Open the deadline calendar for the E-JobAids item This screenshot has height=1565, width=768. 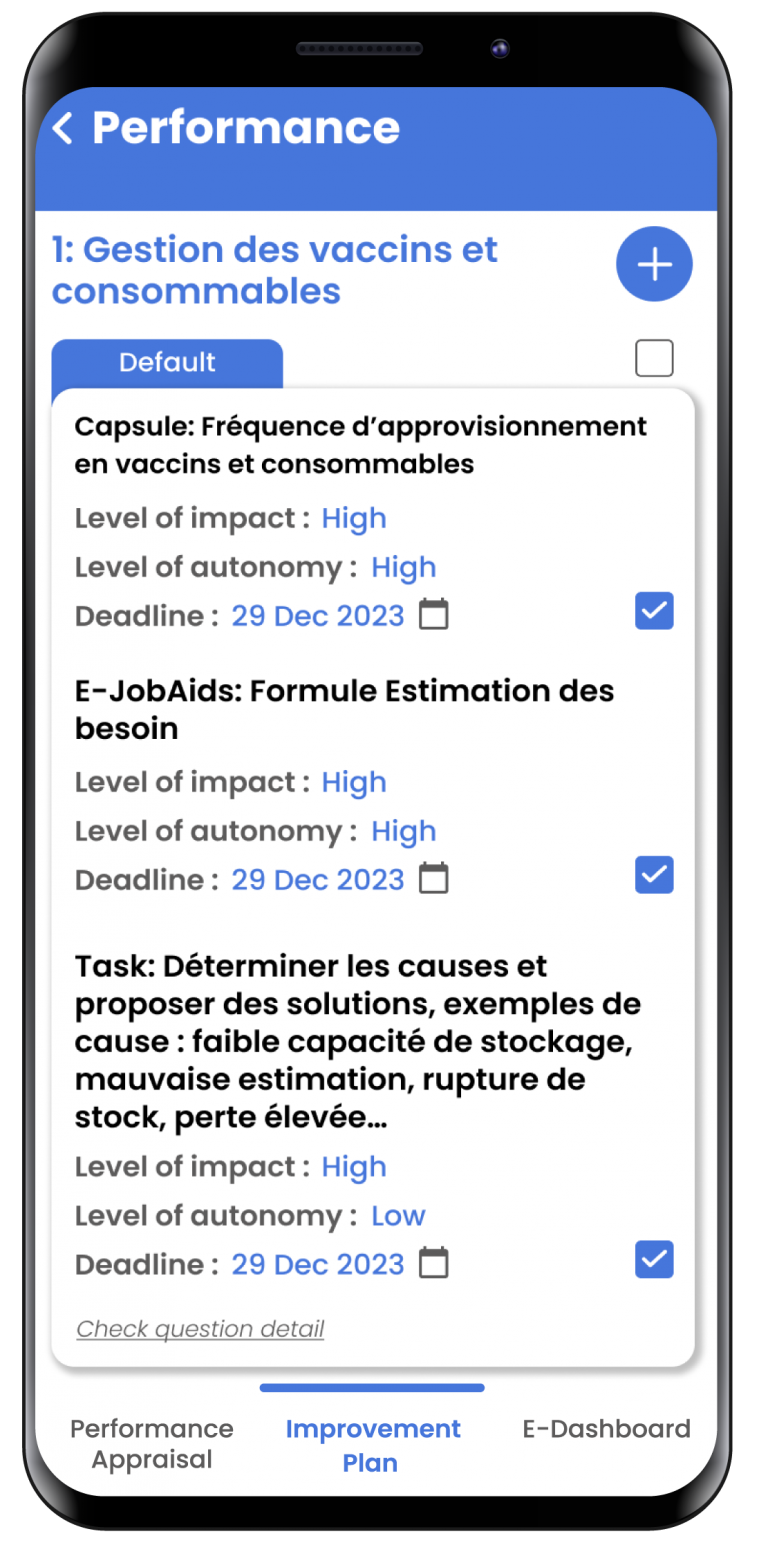point(433,879)
